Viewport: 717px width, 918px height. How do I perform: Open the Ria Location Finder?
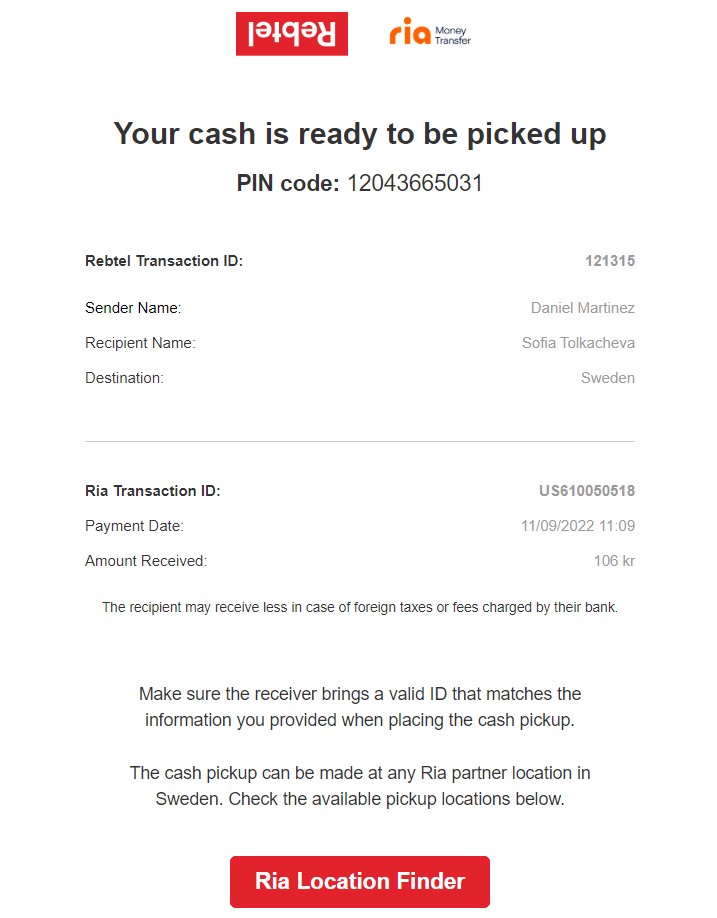click(359, 881)
